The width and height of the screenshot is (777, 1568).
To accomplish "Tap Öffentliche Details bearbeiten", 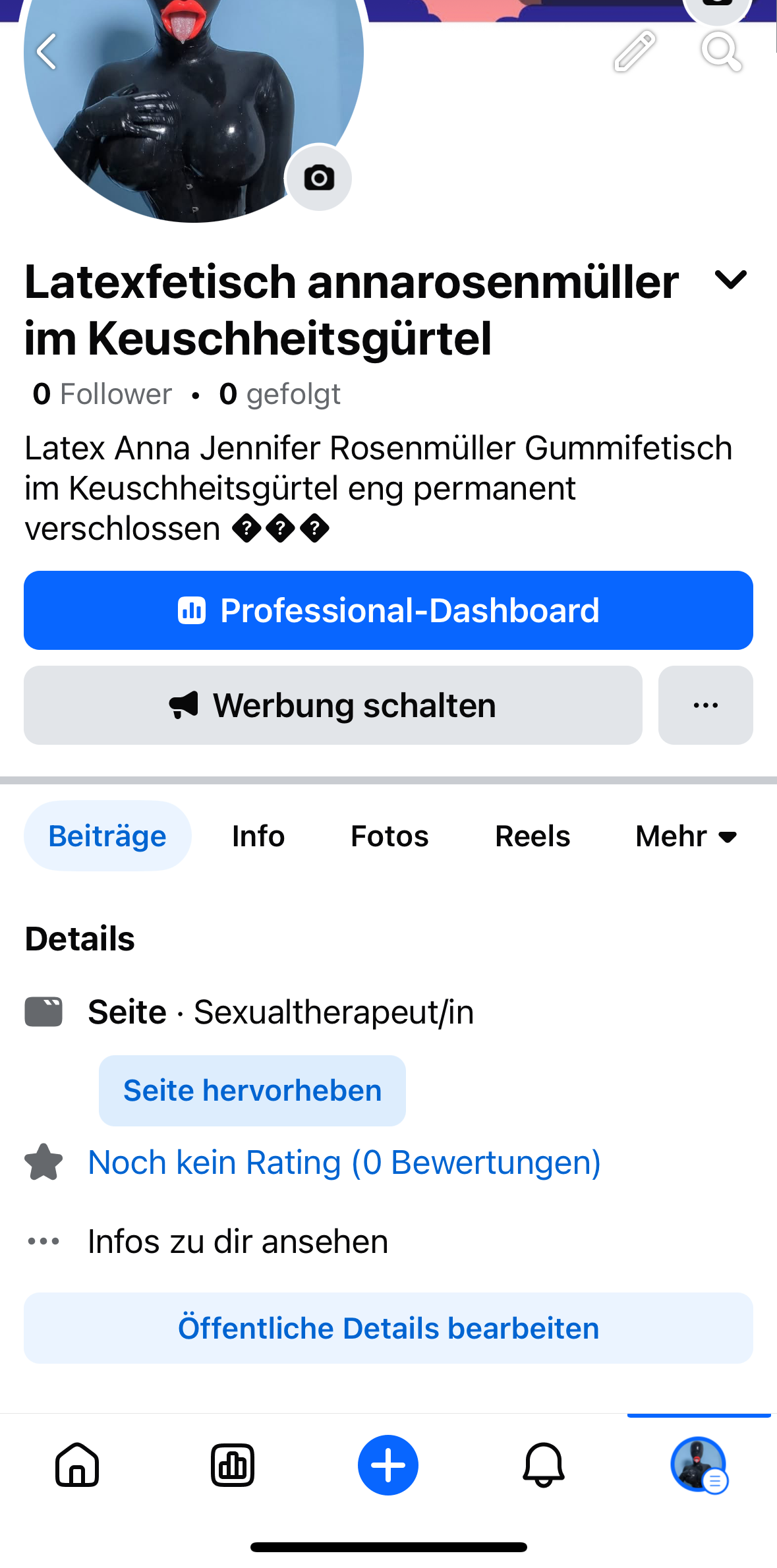I will pos(388,1328).
